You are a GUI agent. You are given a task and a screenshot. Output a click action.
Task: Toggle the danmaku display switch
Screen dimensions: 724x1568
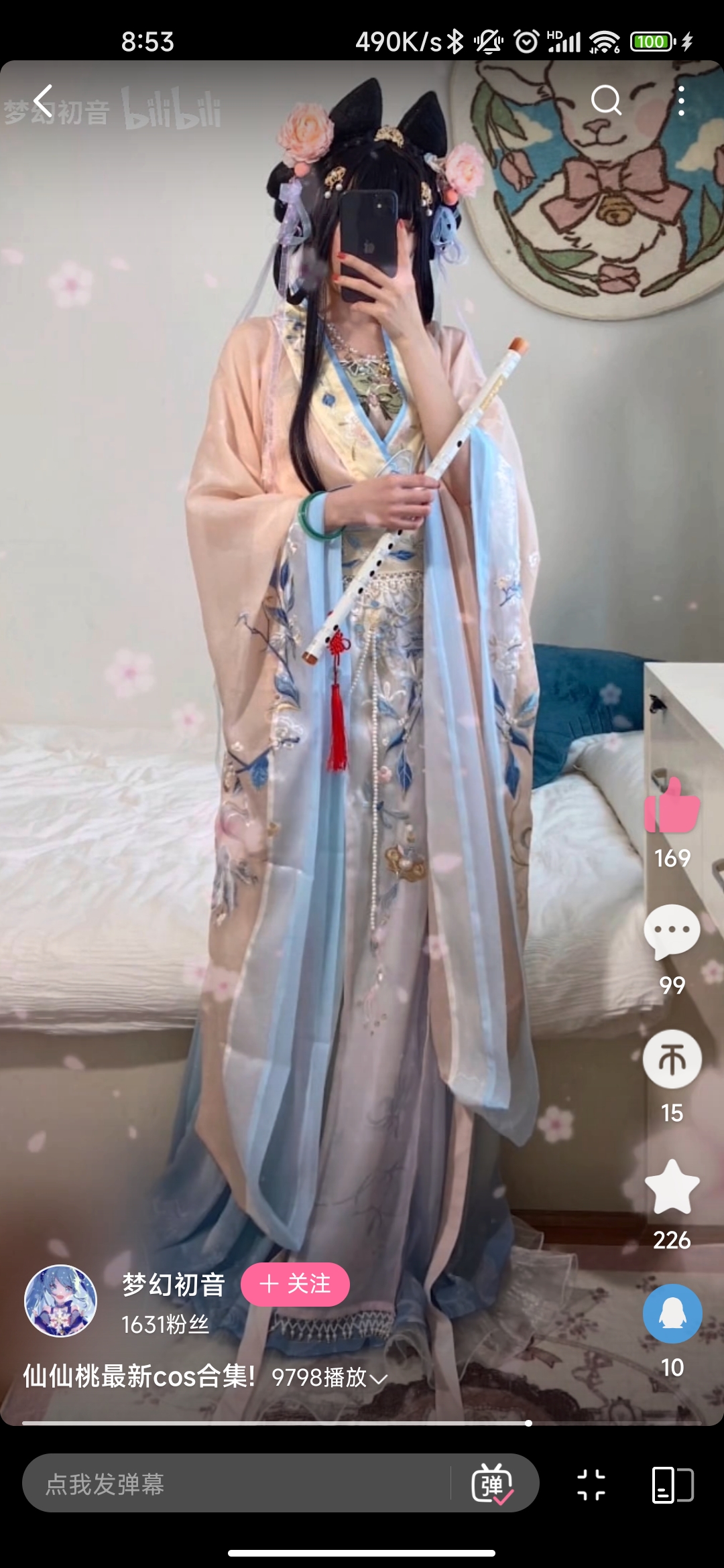(493, 1484)
